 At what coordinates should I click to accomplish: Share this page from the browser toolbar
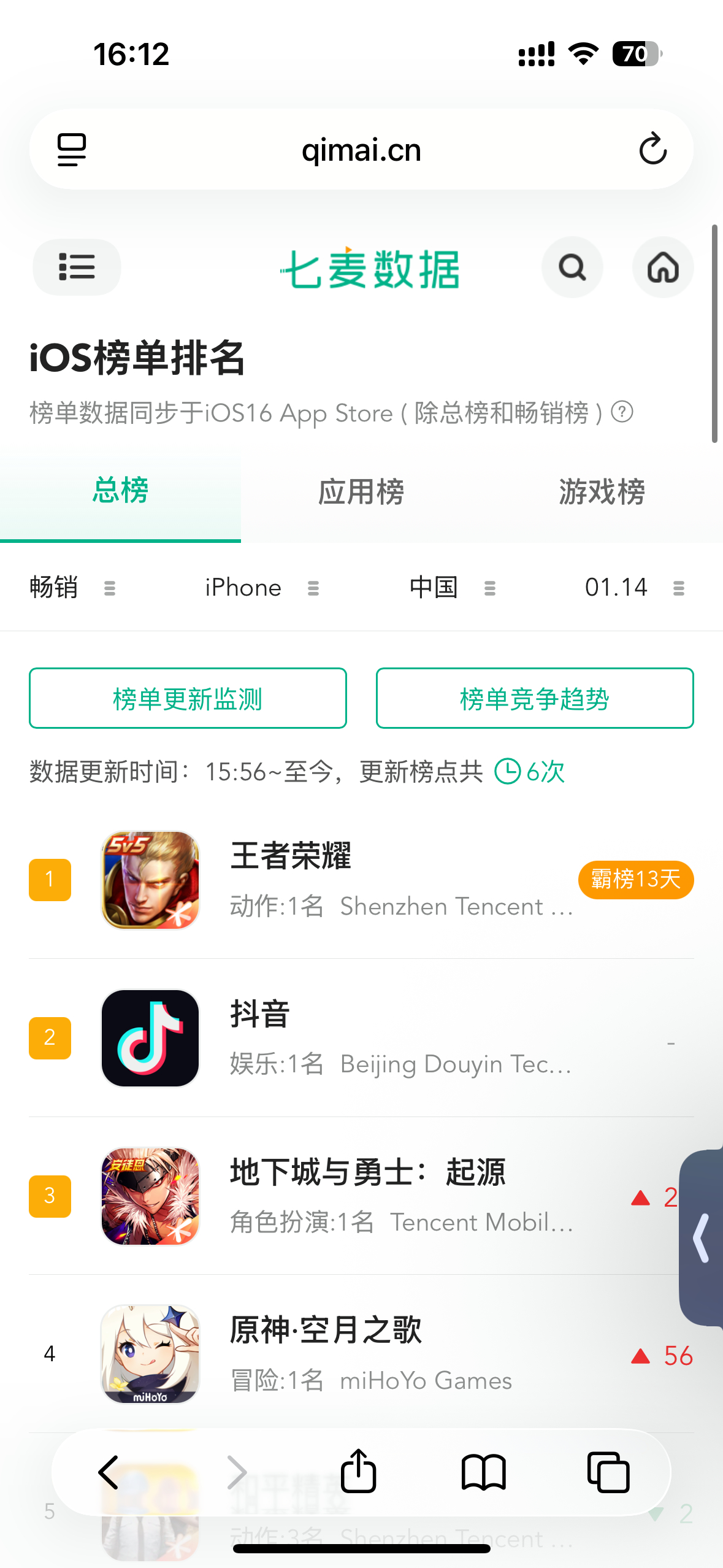[x=358, y=1471]
